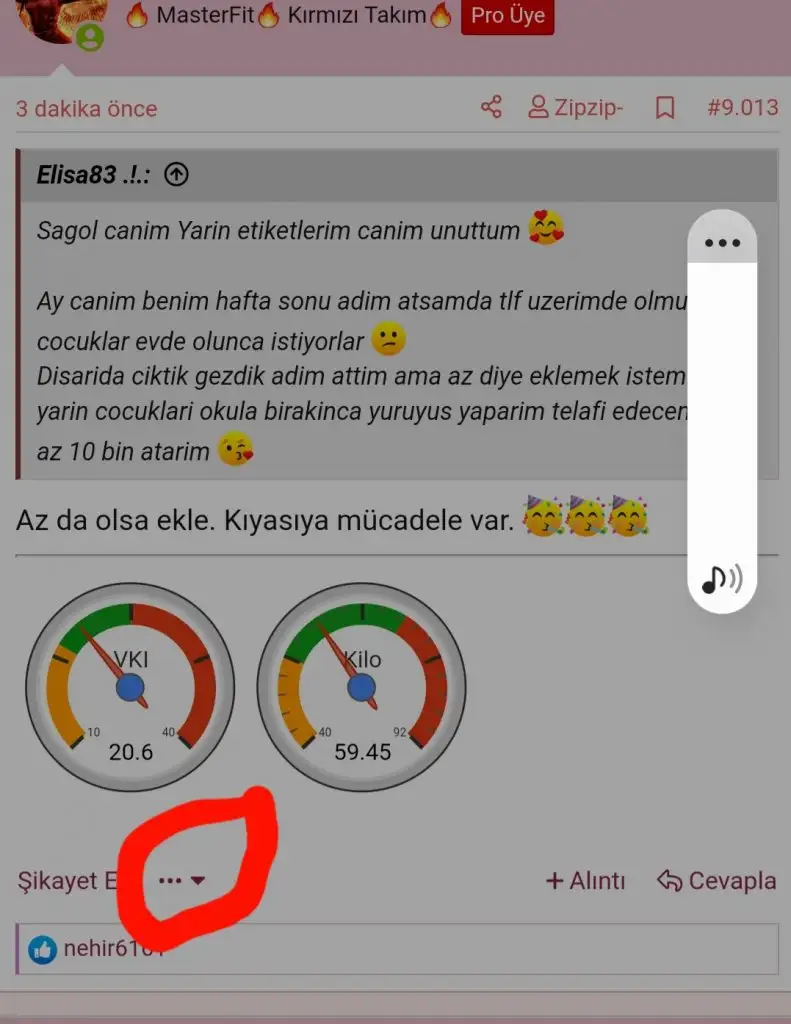Image resolution: width=791 pixels, height=1024 pixels.
Task: Open the Zipzip- profile link
Action: tap(575, 108)
